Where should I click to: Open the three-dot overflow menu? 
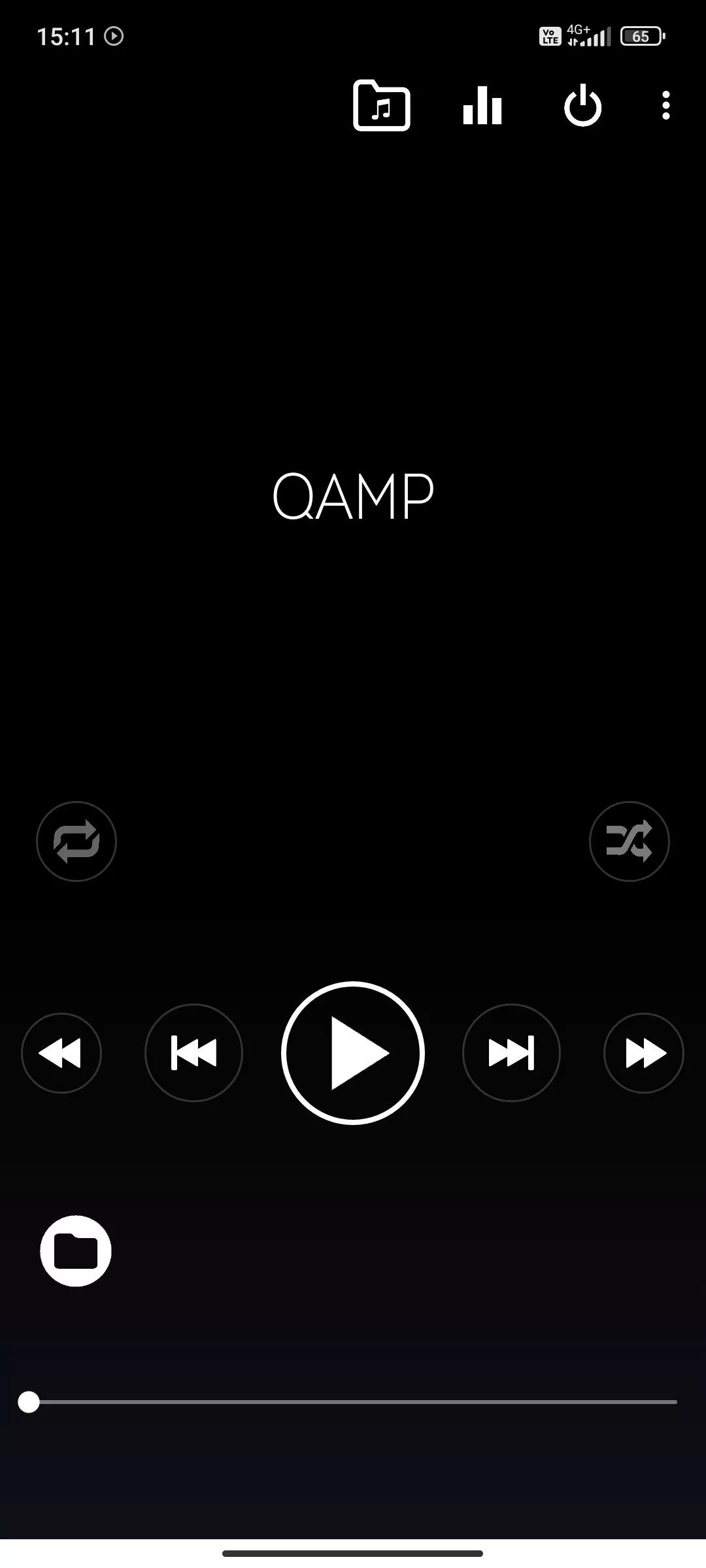pyautogui.click(x=665, y=105)
